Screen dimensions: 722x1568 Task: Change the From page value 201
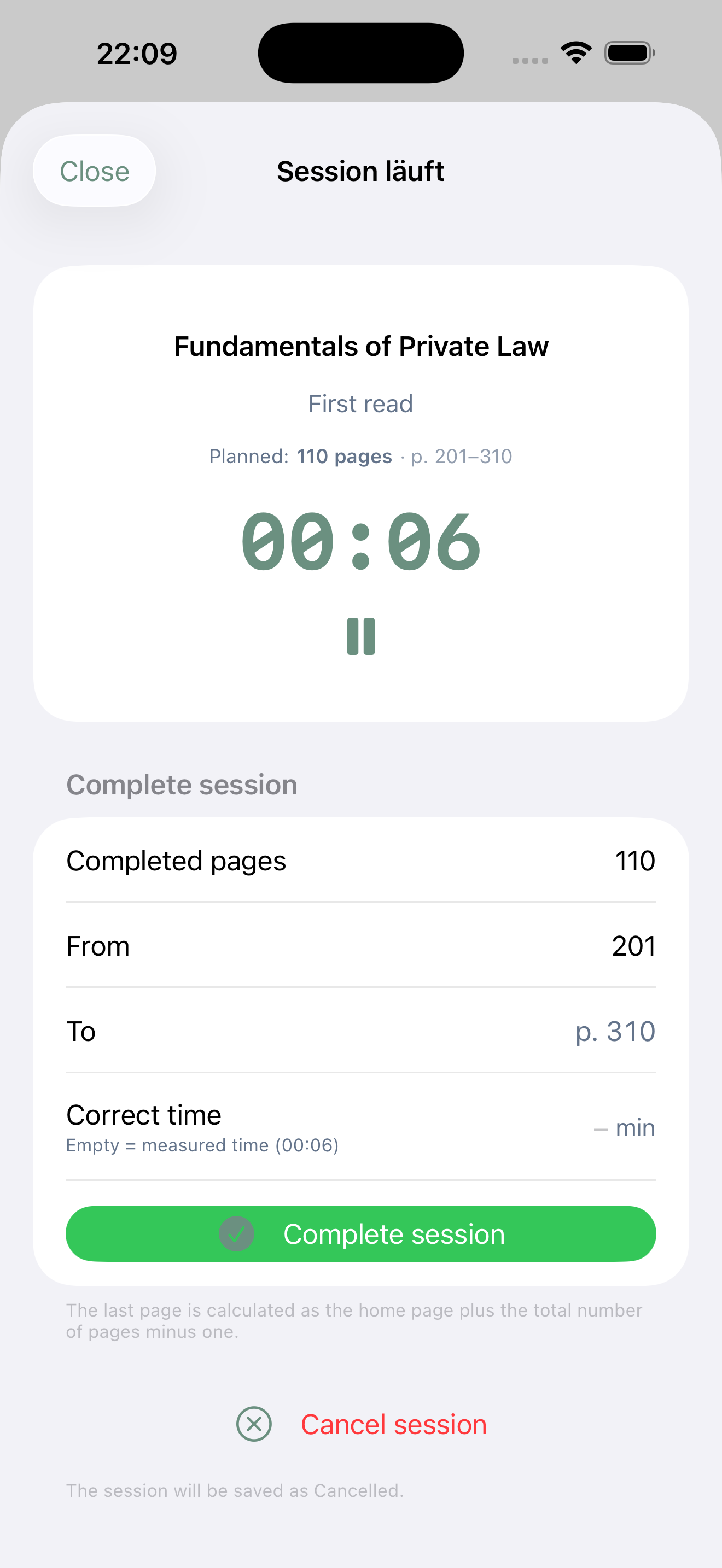click(634, 945)
